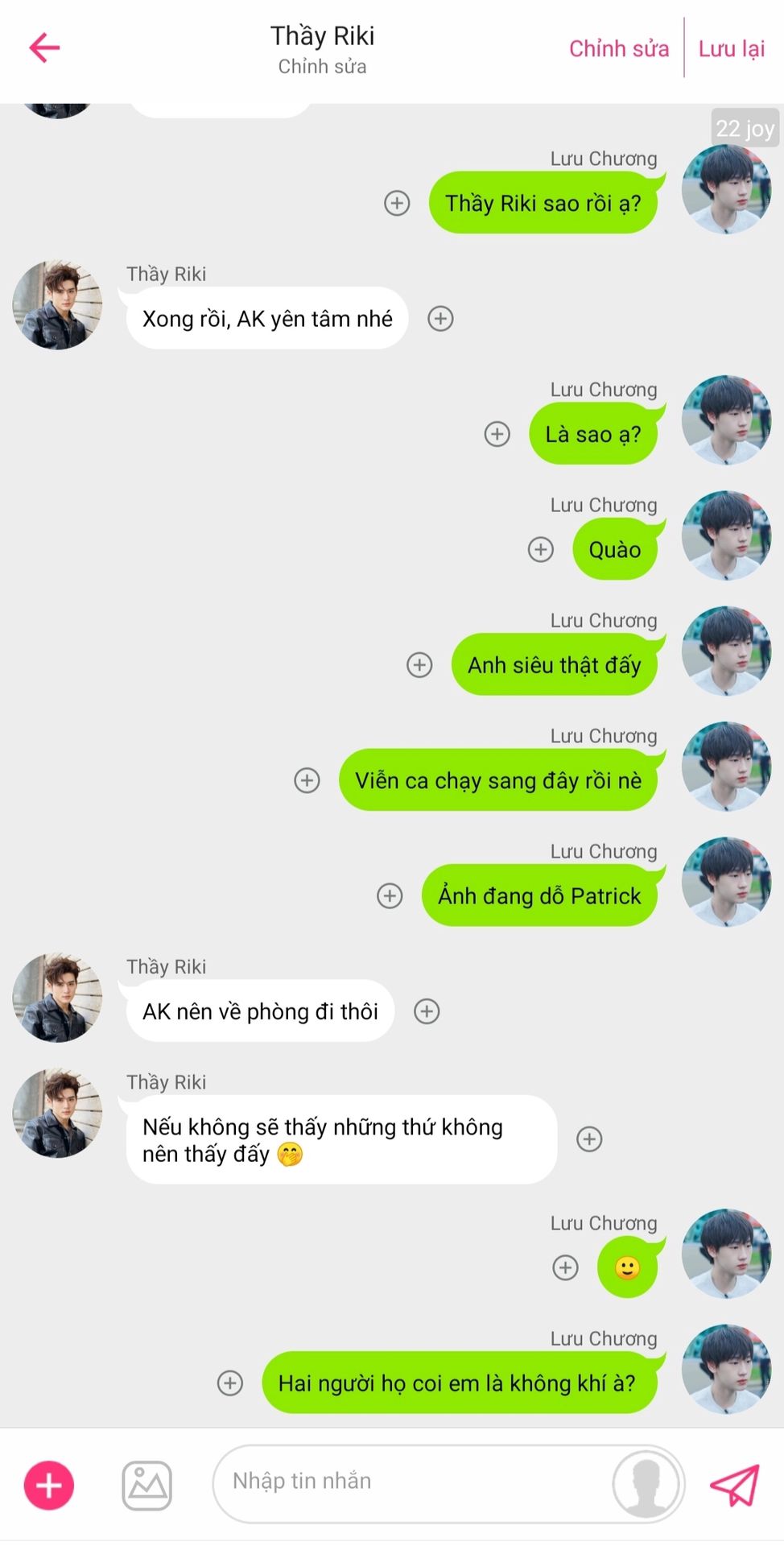Attach an image with the picture icon

point(147,1486)
